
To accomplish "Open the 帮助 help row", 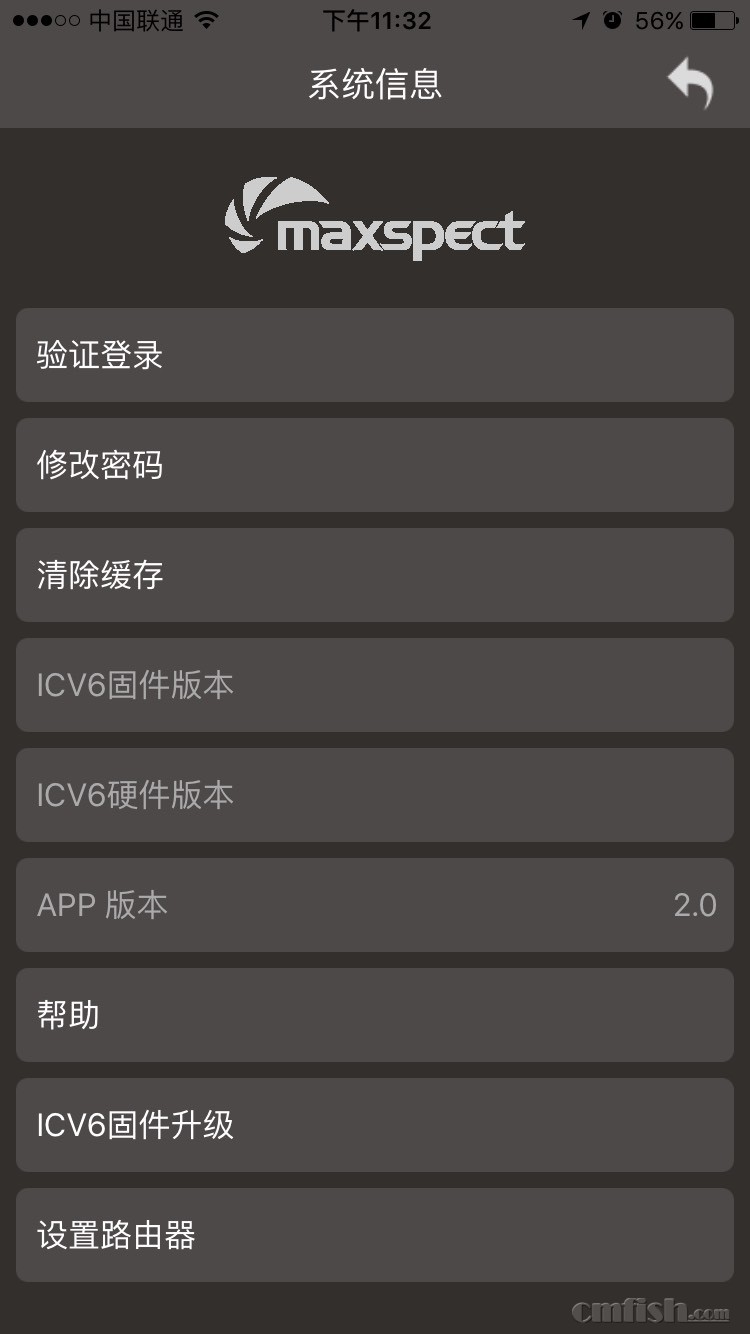I will (375, 1015).
